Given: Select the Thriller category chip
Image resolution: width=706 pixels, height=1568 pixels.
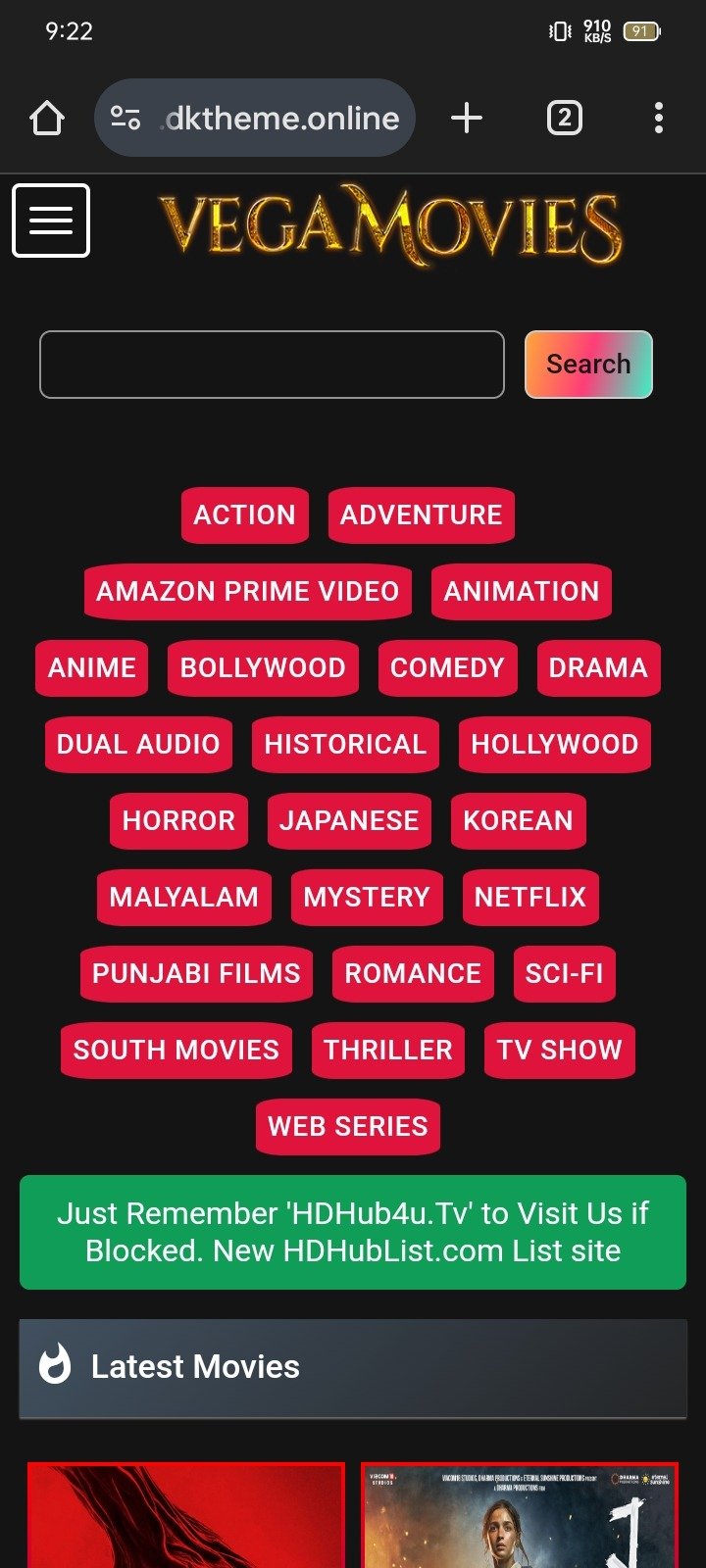Looking at the screenshot, I should point(388,1050).
